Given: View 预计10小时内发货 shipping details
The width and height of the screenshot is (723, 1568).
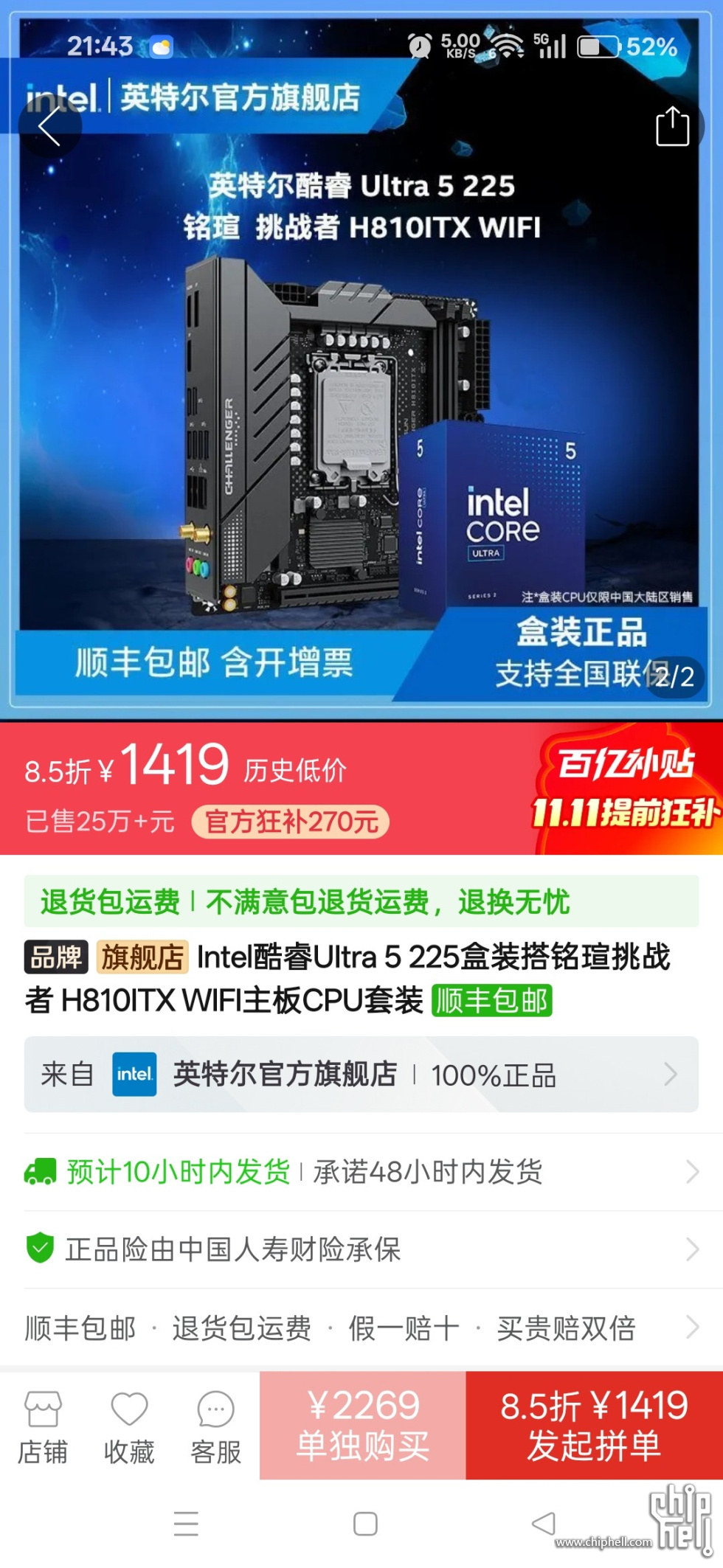Looking at the screenshot, I should (361, 1171).
